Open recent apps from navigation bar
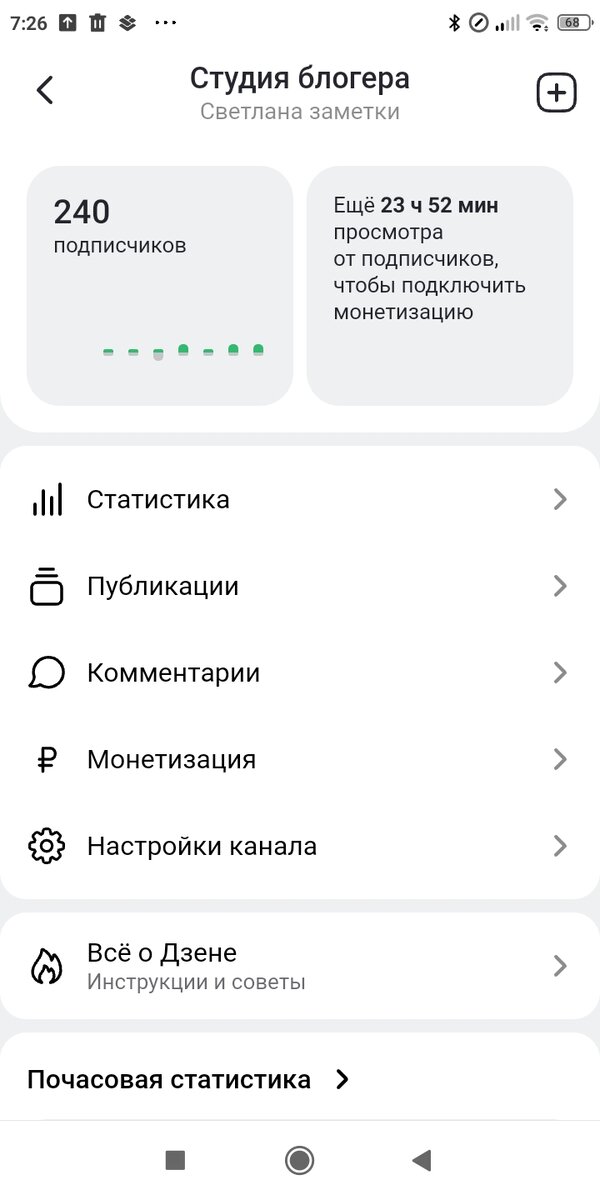Screen dimensions: 600x1200 (x=176, y=1160)
